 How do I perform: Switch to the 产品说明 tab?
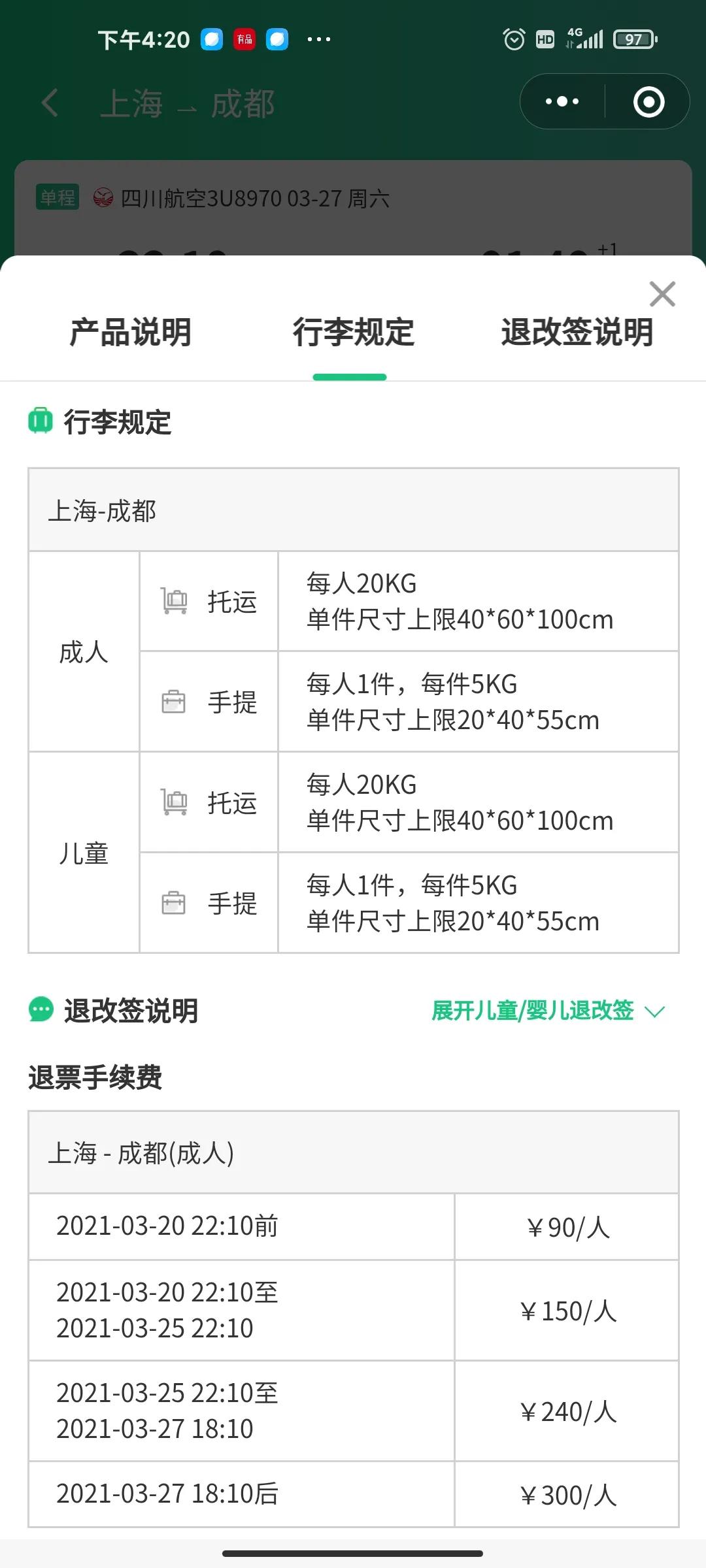click(130, 332)
